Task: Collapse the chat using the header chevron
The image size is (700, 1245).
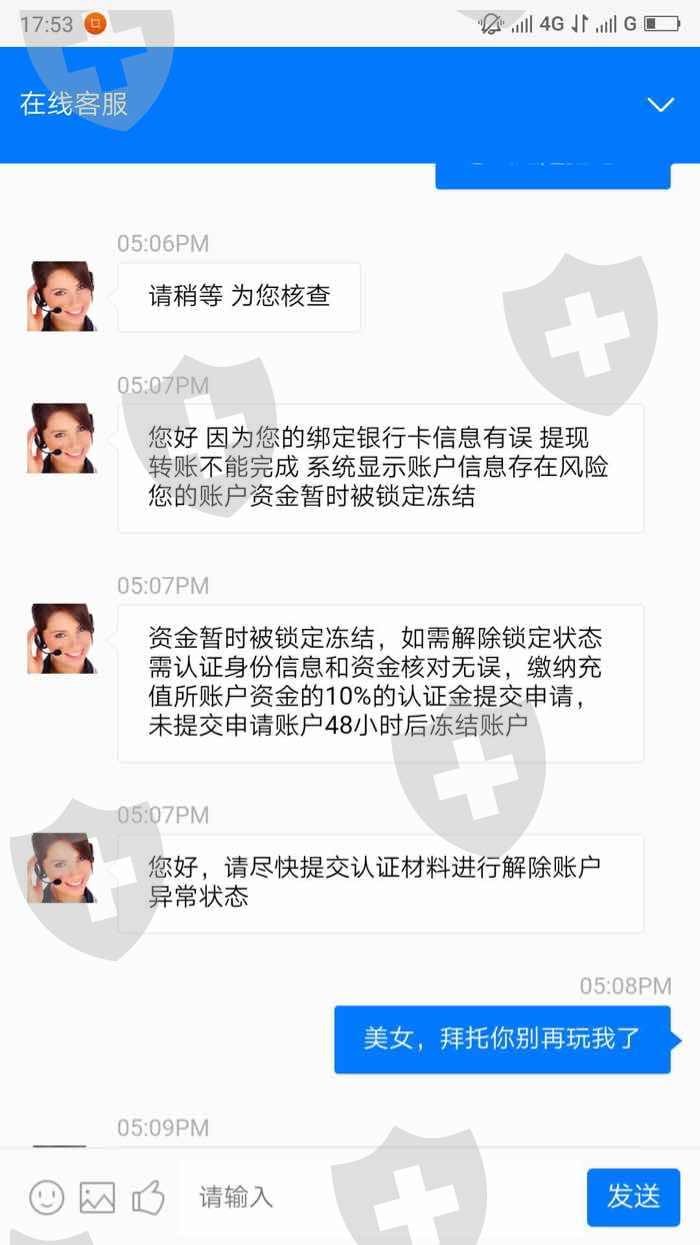Action: pyautogui.click(x=661, y=105)
